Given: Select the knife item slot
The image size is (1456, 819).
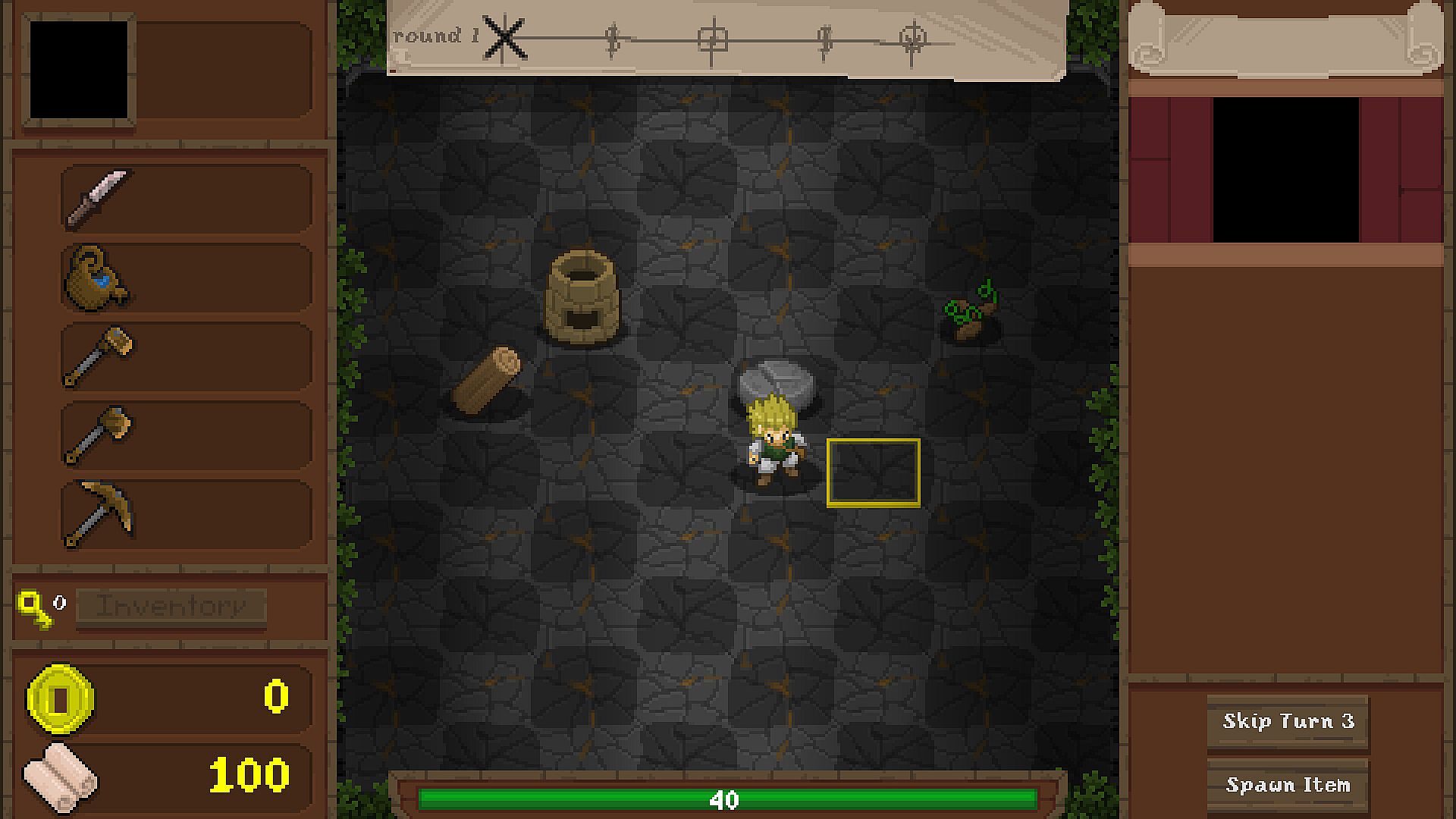Looking at the screenshot, I should 187,198.
